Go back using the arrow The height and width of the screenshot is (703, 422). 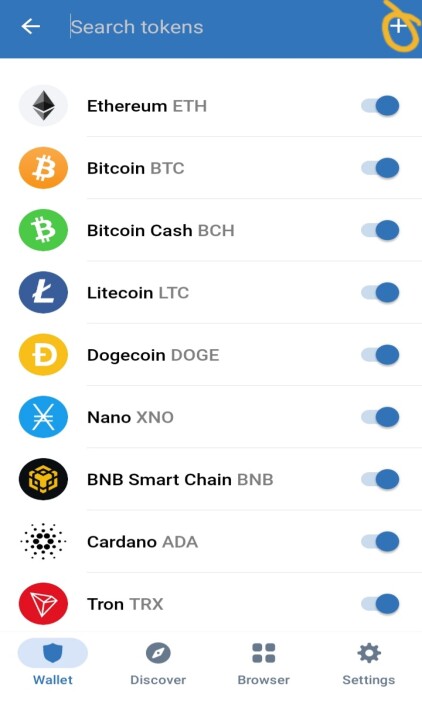[x=31, y=26]
